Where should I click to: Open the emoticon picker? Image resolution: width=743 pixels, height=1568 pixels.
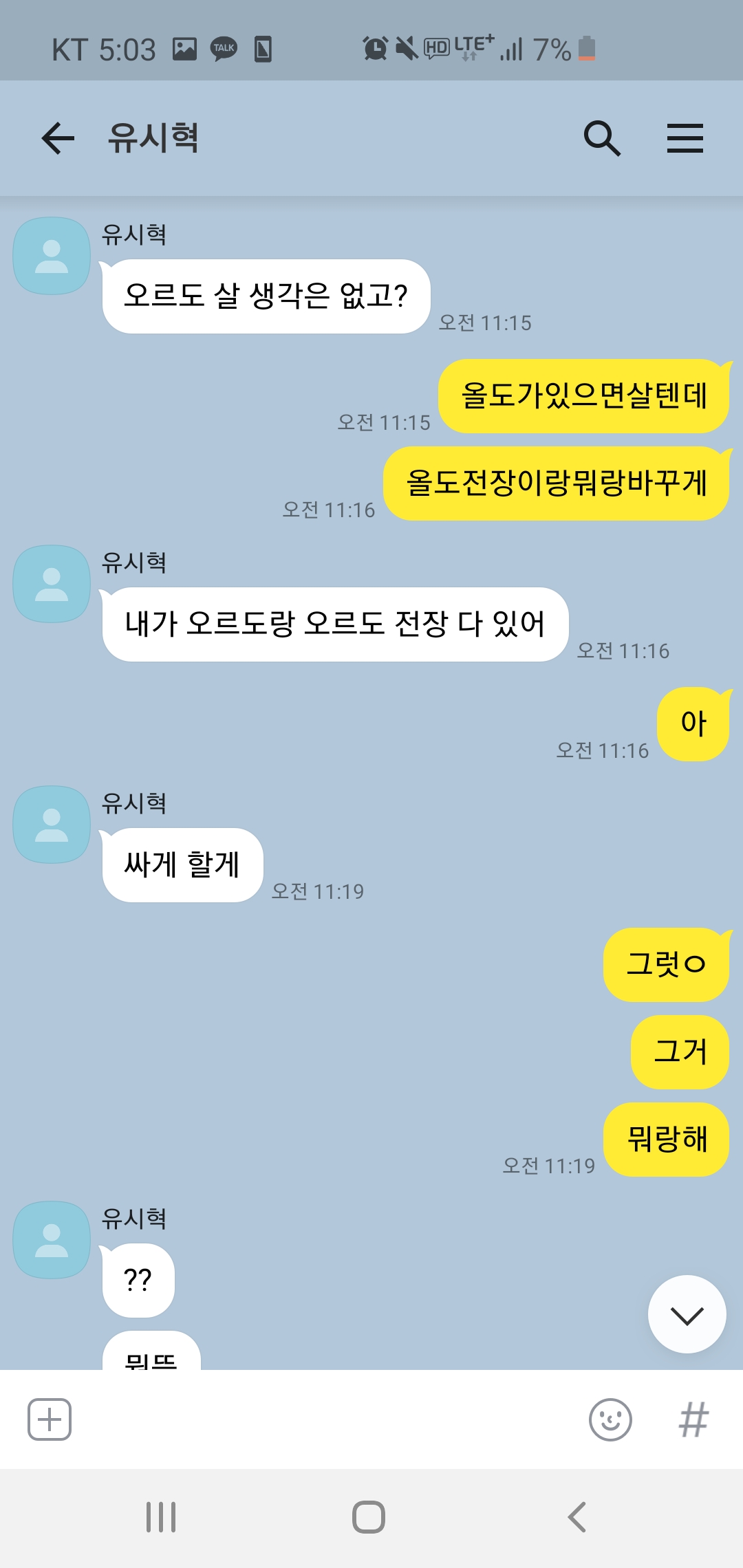pyautogui.click(x=610, y=1419)
